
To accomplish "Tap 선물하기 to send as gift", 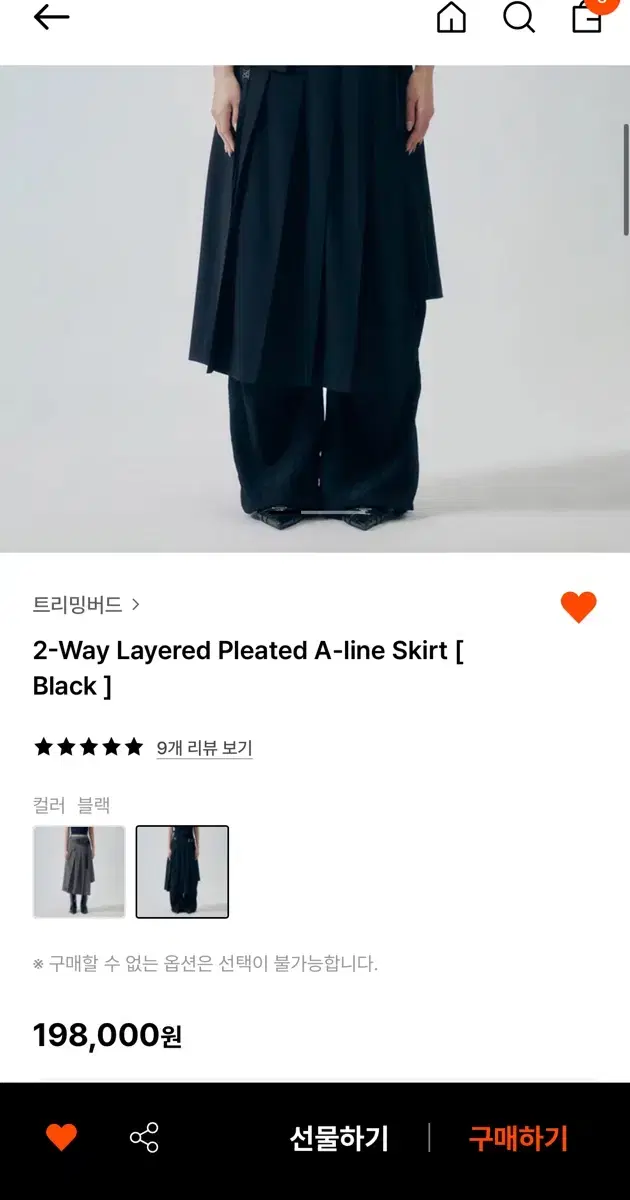I will click(x=339, y=1138).
